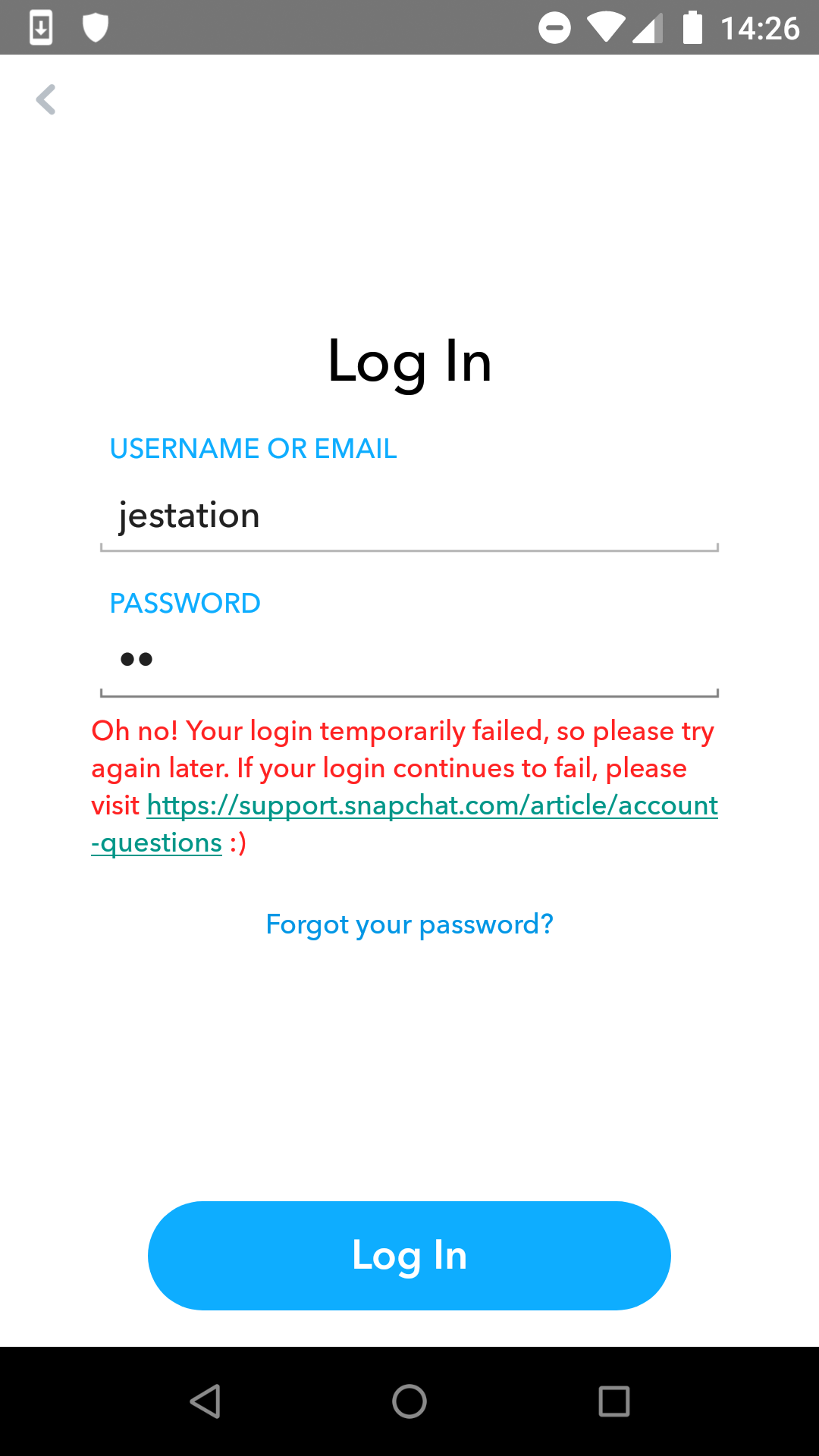Open the Snapchat support account-questions link

pyautogui.click(x=432, y=805)
